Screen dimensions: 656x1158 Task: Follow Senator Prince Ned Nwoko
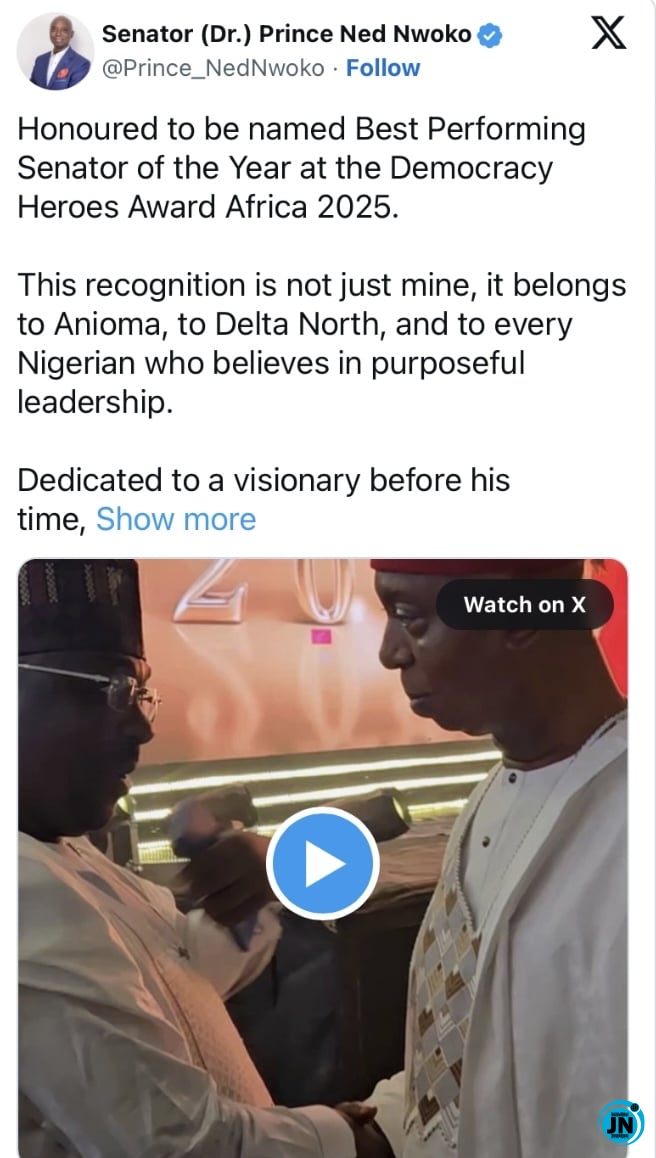(383, 68)
